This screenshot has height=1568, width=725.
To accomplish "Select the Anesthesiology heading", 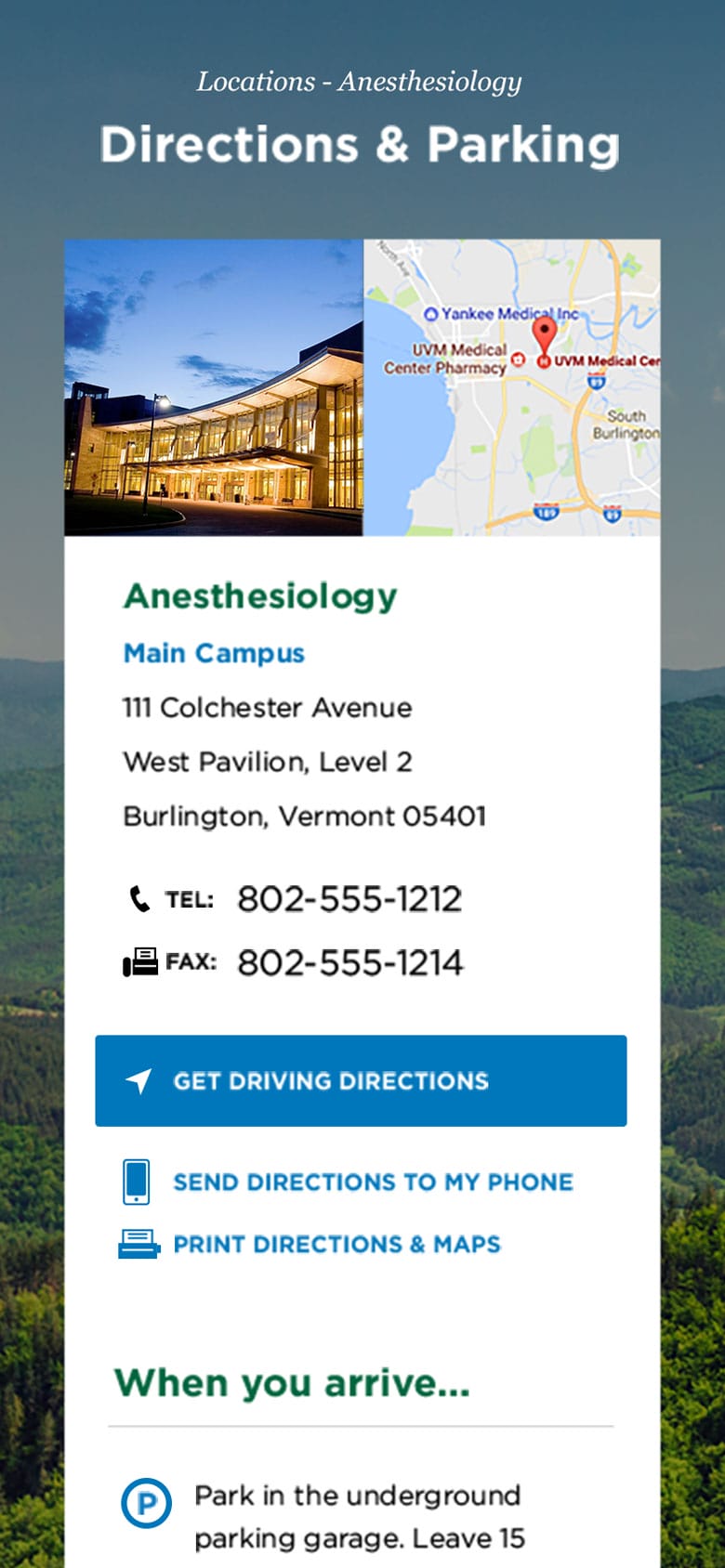I will pos(260,596).
